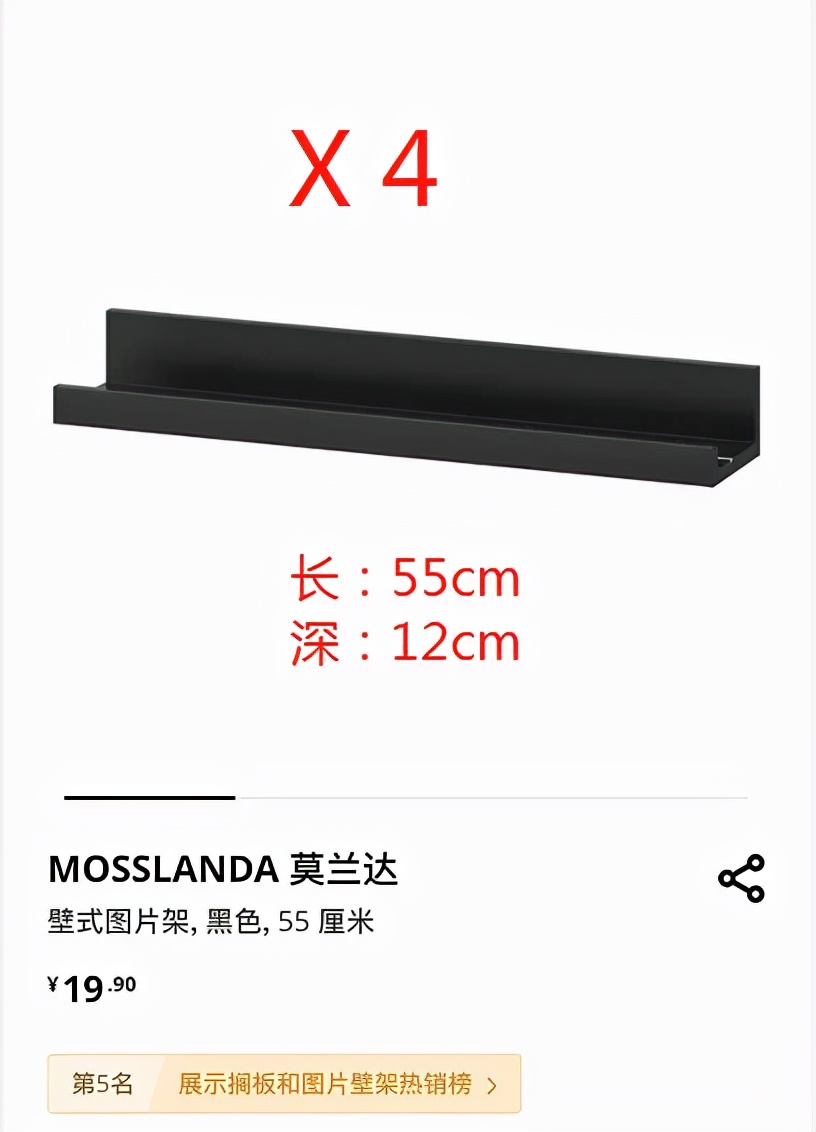This screenshot has width=816, height=1132.
Task: Open the 展示搁板和图片壁架热销榜 ranking link
Action: pos(336,1084)
